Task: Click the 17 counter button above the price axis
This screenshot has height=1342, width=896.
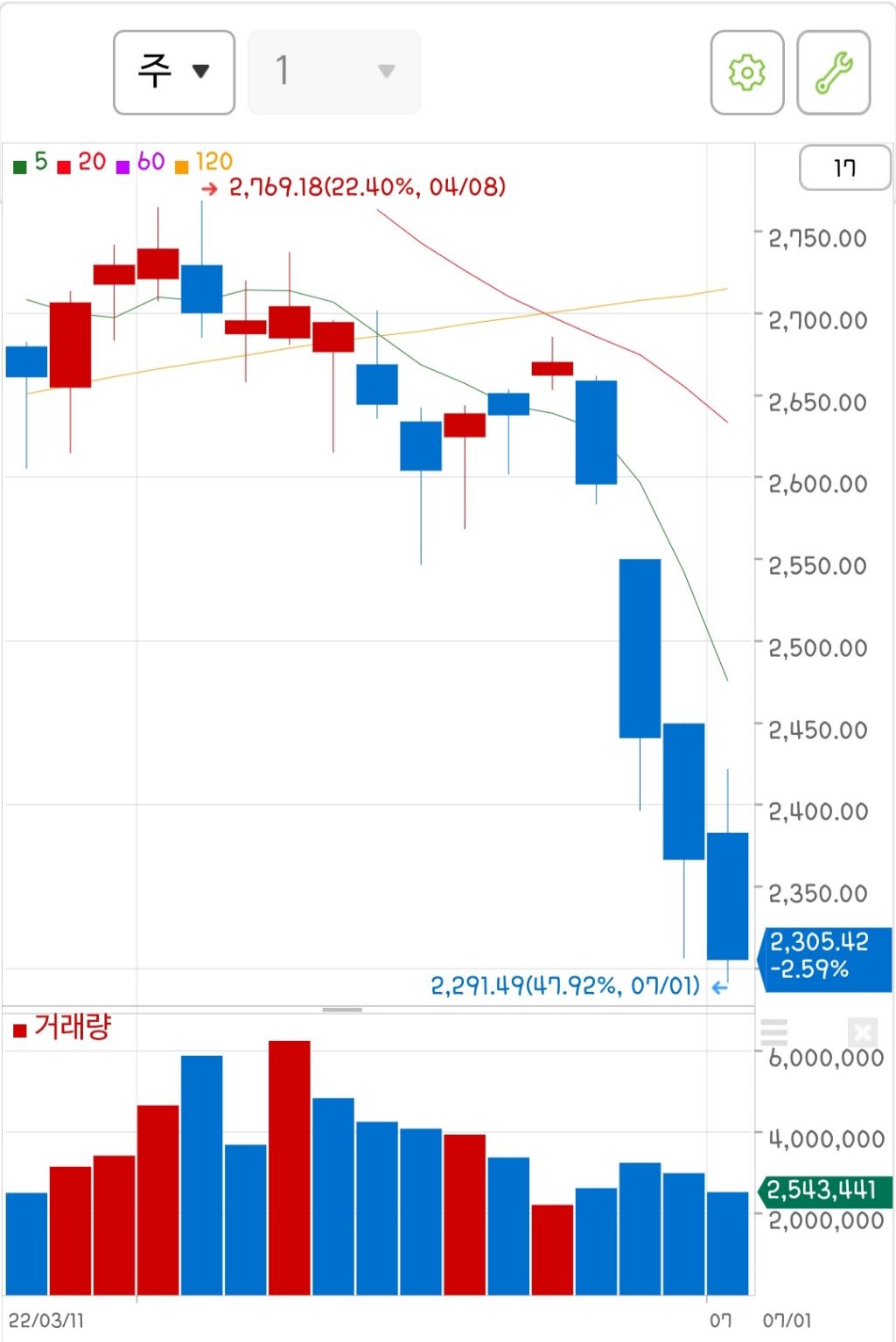Action: 843,167
